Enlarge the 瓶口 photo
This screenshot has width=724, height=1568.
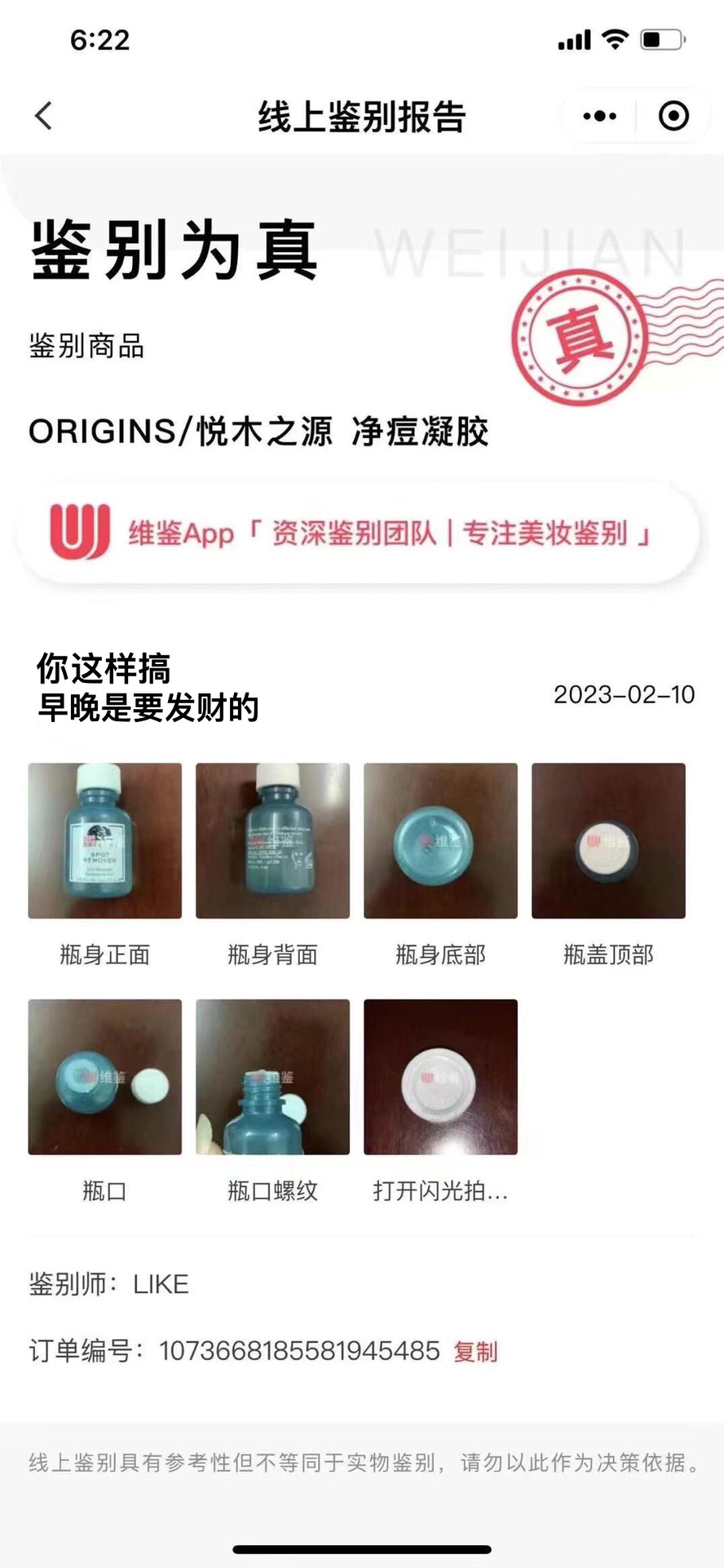(x=105, y=1077)
